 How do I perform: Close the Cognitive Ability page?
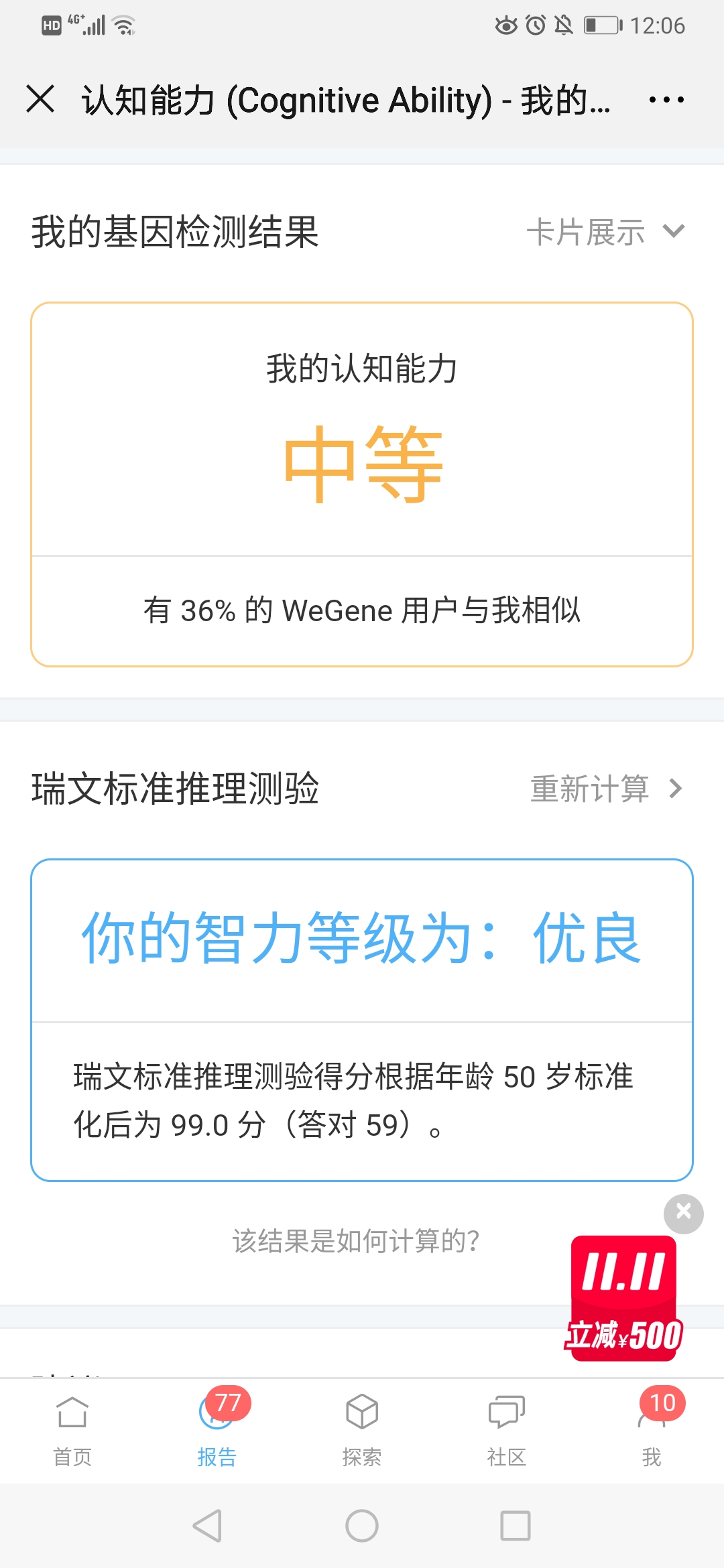(40, 99)
